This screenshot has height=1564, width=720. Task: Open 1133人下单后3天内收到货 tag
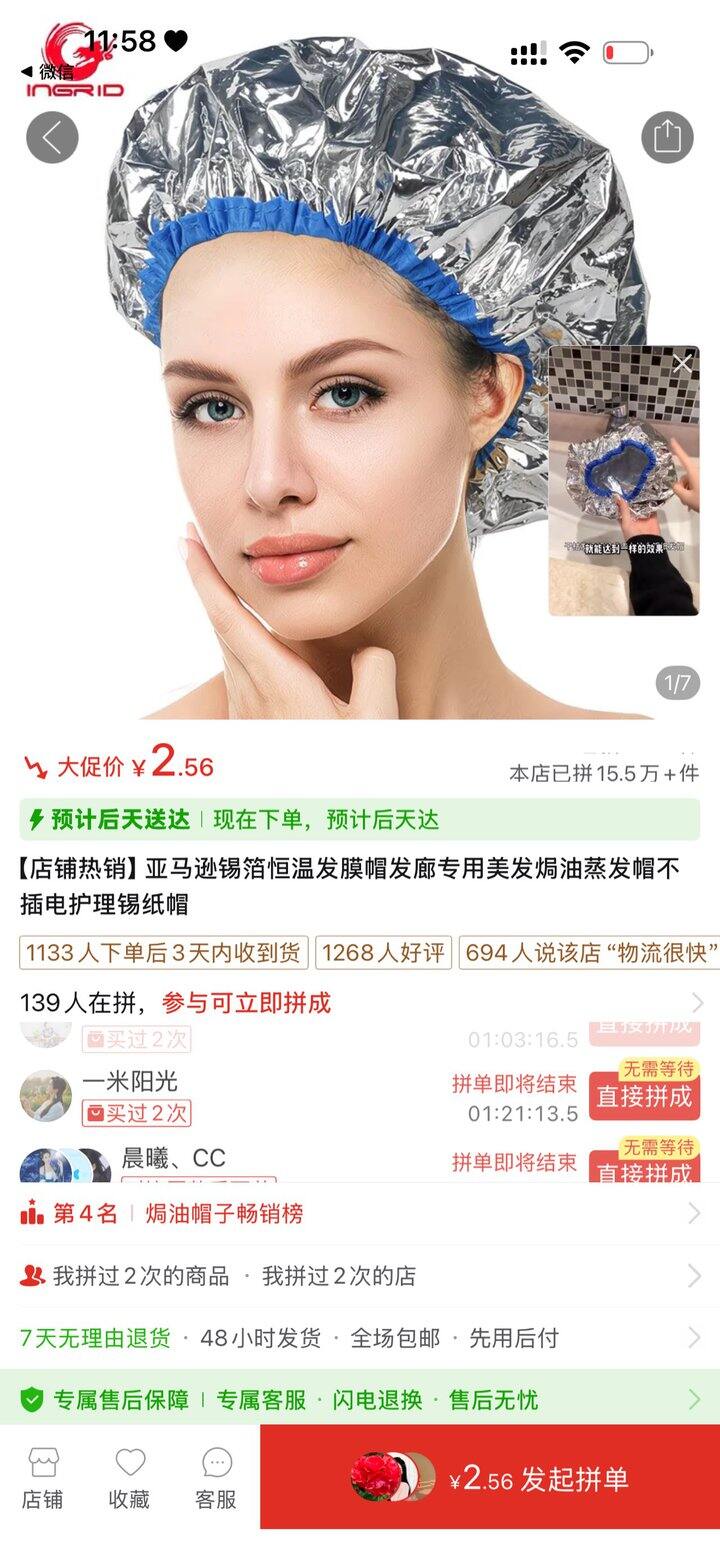[x=164, y=953]
